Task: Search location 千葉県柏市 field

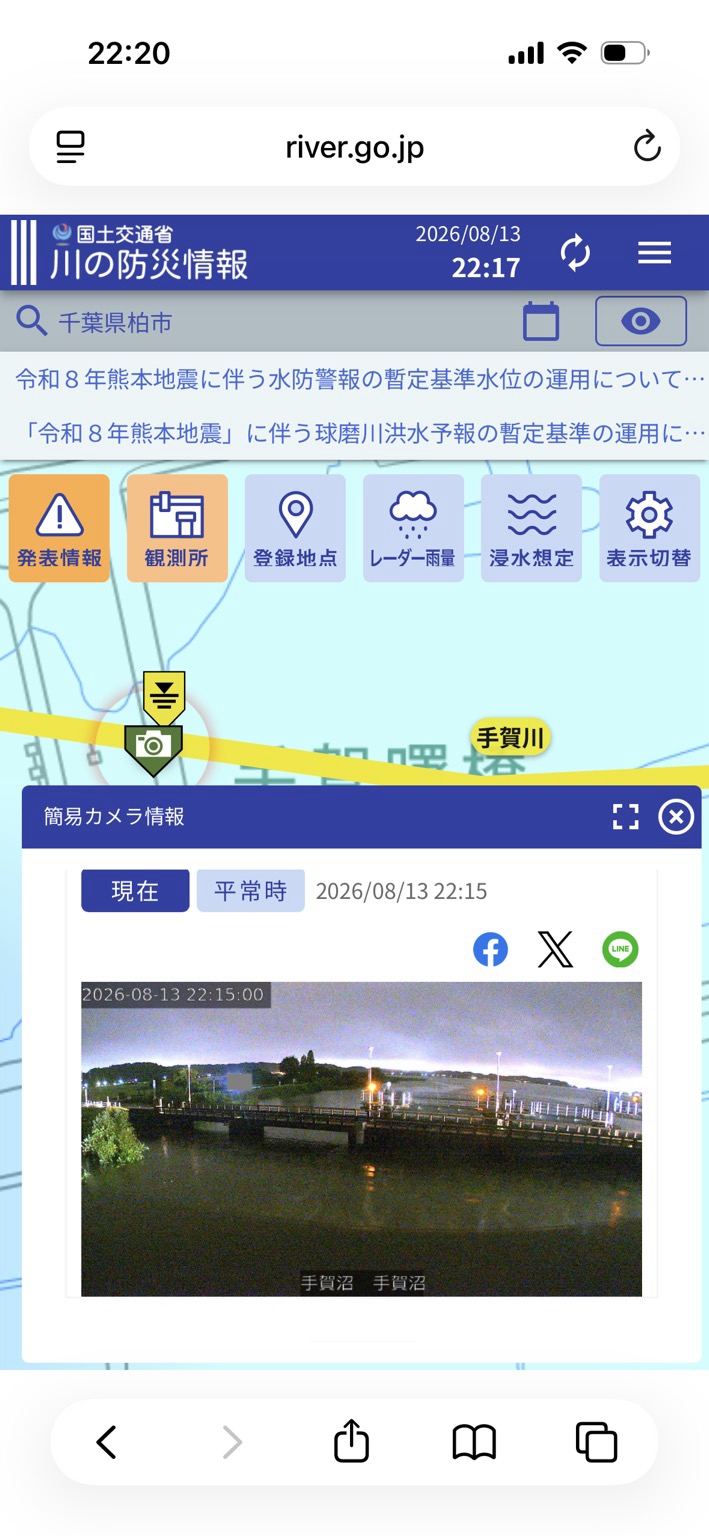Action: point(260,321)
